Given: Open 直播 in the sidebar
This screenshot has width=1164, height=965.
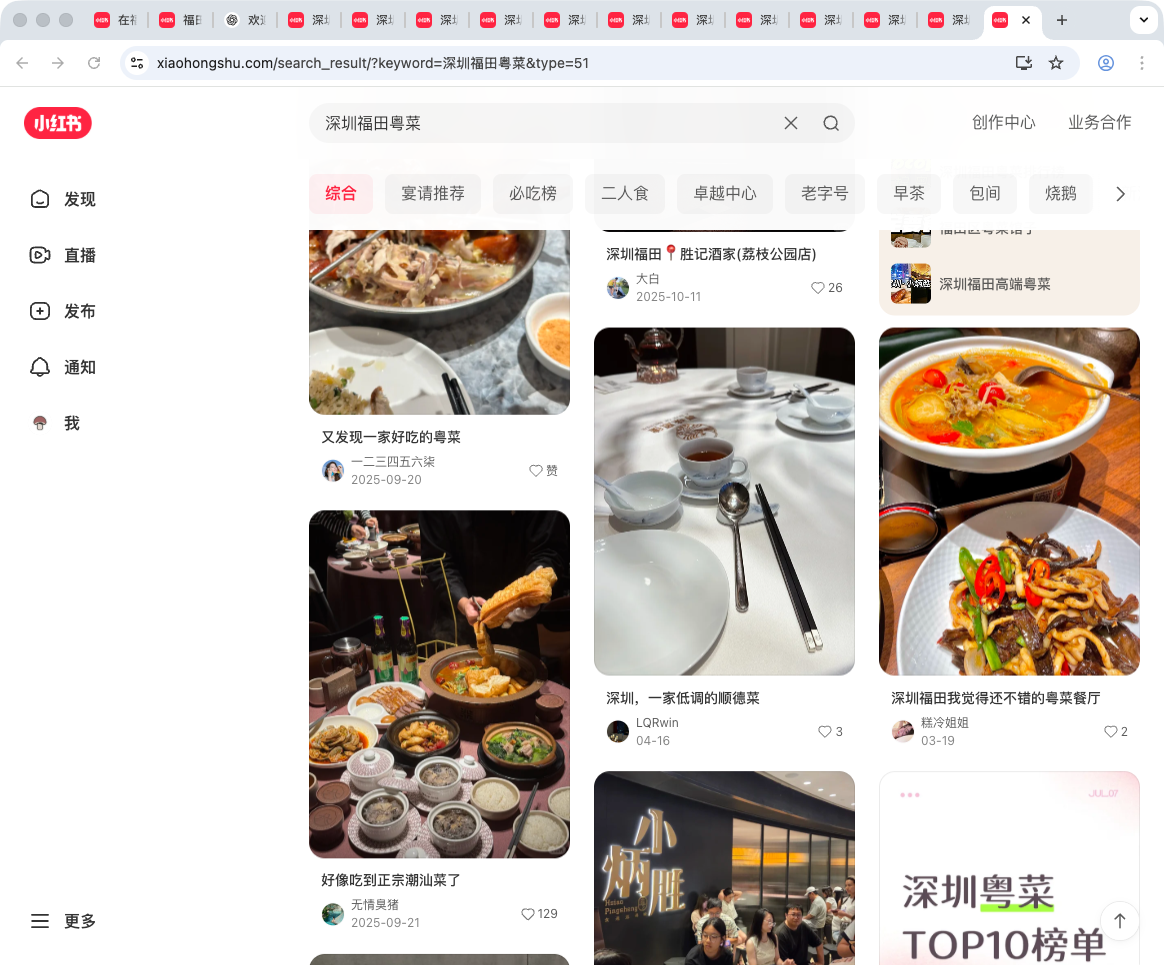Looking at the screenshot, I should click(64, 255).
